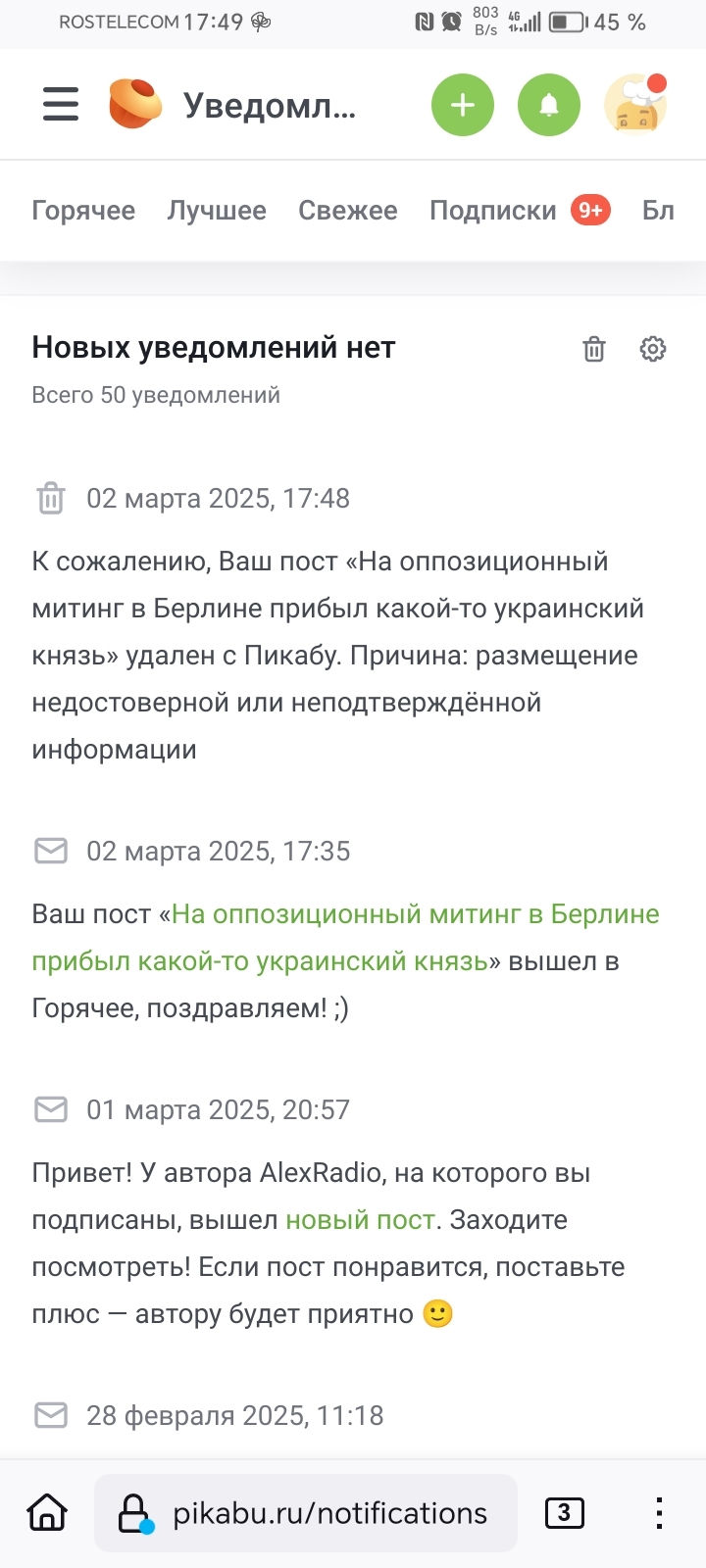Tap the envelope icon at 02 марта 17:35
Image resolution: width=706 pixels, height=1568 pixels.
coord(51,851)
